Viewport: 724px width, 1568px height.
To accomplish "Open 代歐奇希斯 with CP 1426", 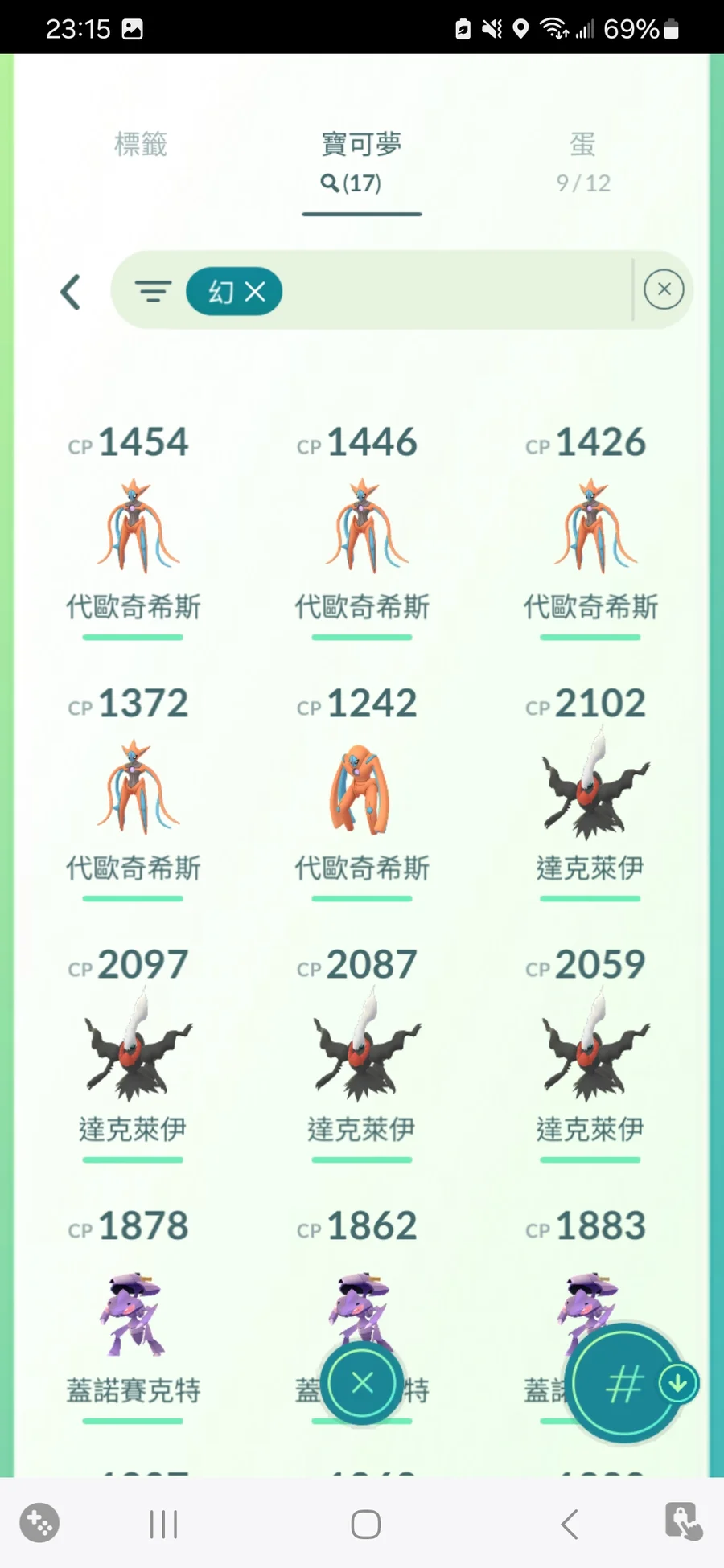I will 590,527.
